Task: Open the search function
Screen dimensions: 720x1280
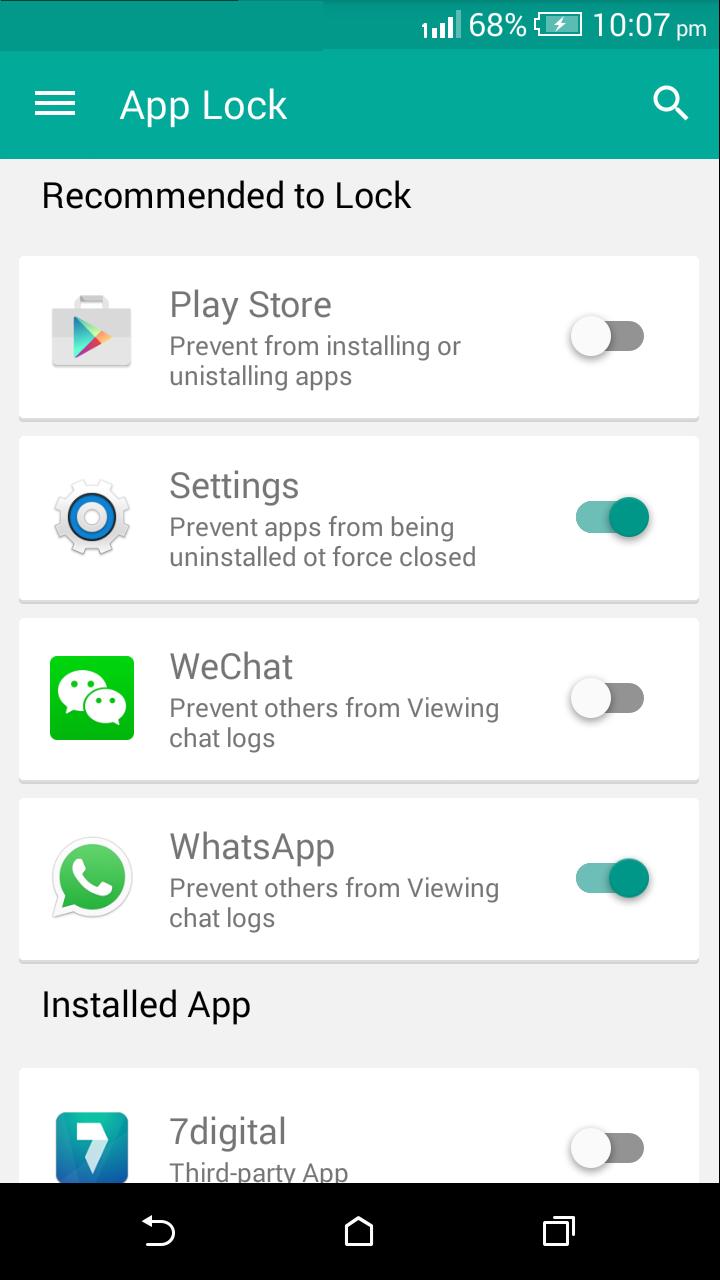Action: pos(670,103)
